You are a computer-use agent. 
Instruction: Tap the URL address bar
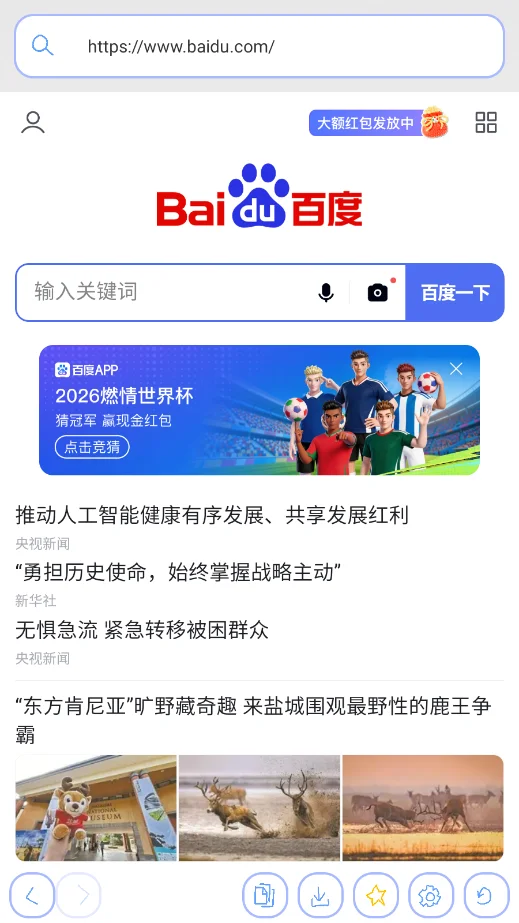coord(260,46)
